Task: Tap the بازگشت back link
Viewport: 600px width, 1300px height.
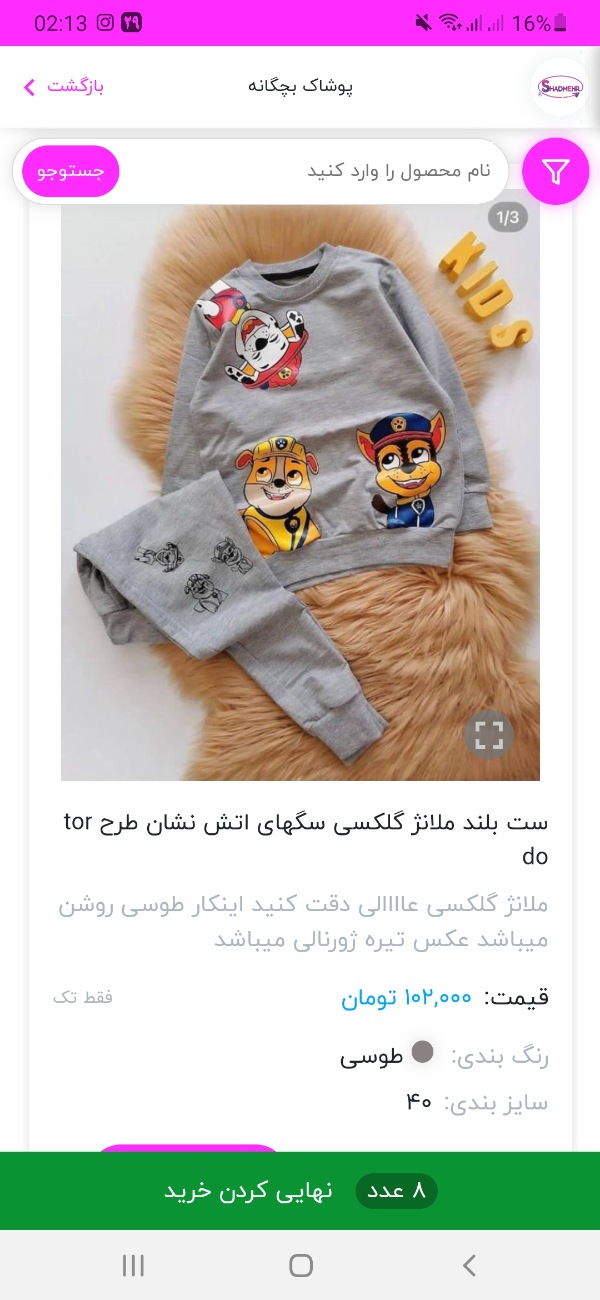Action: coord(64,86)
